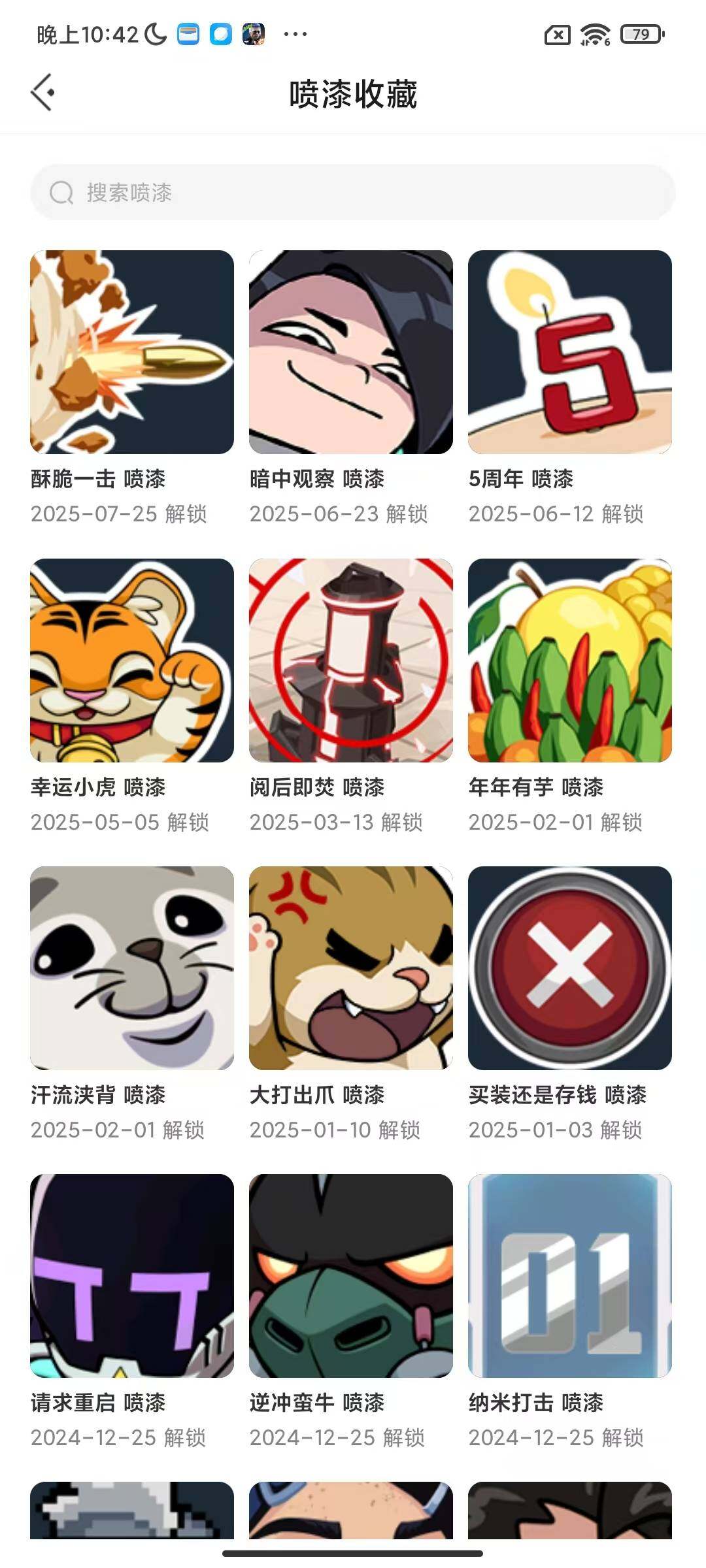View the 年年有芋 喷漆 item
The height and width of the screenshot is (1568, 706).
[570, 661]
